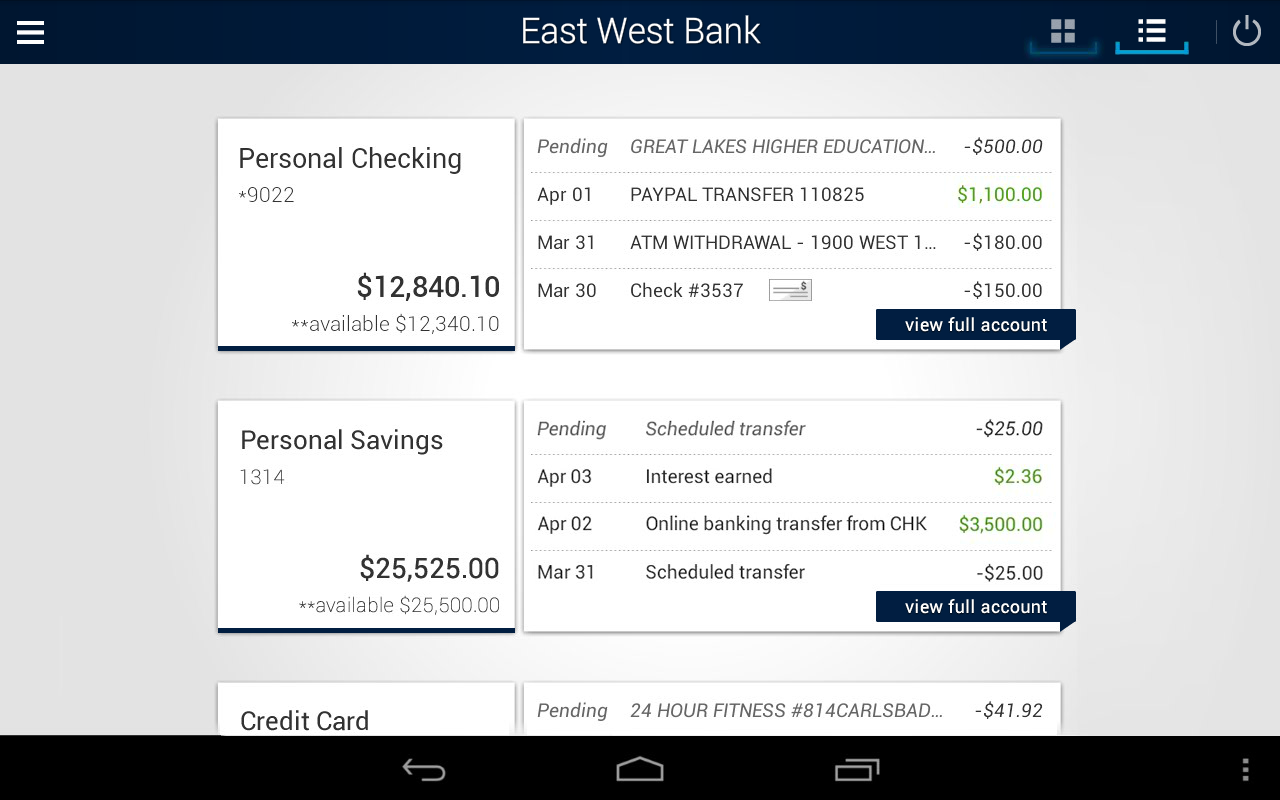1280x800 pixels.
Task: Open the Personal Checking account card
Action: [x=366, y=234]
